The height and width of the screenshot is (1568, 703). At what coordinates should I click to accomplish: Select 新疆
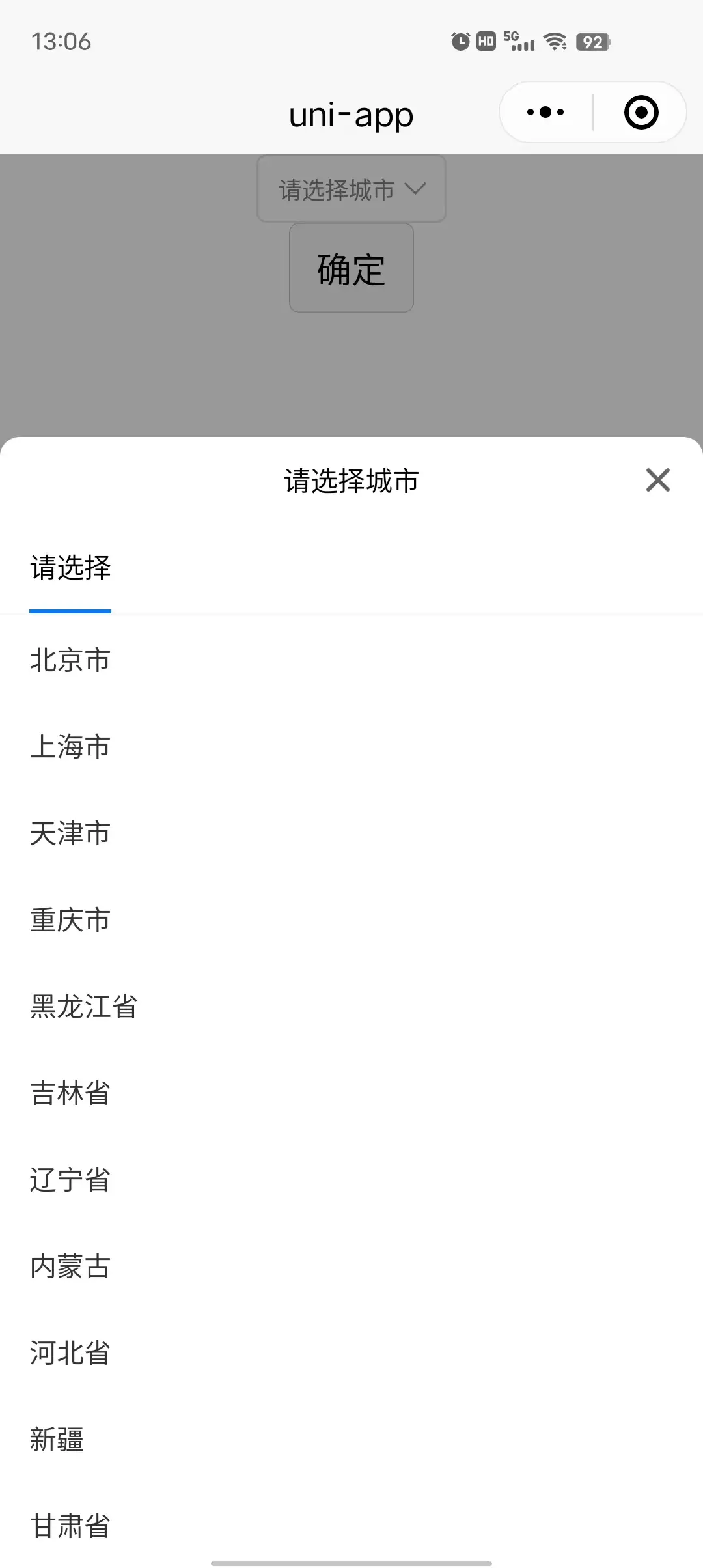pyautogui.click(x=351, y=1440)
